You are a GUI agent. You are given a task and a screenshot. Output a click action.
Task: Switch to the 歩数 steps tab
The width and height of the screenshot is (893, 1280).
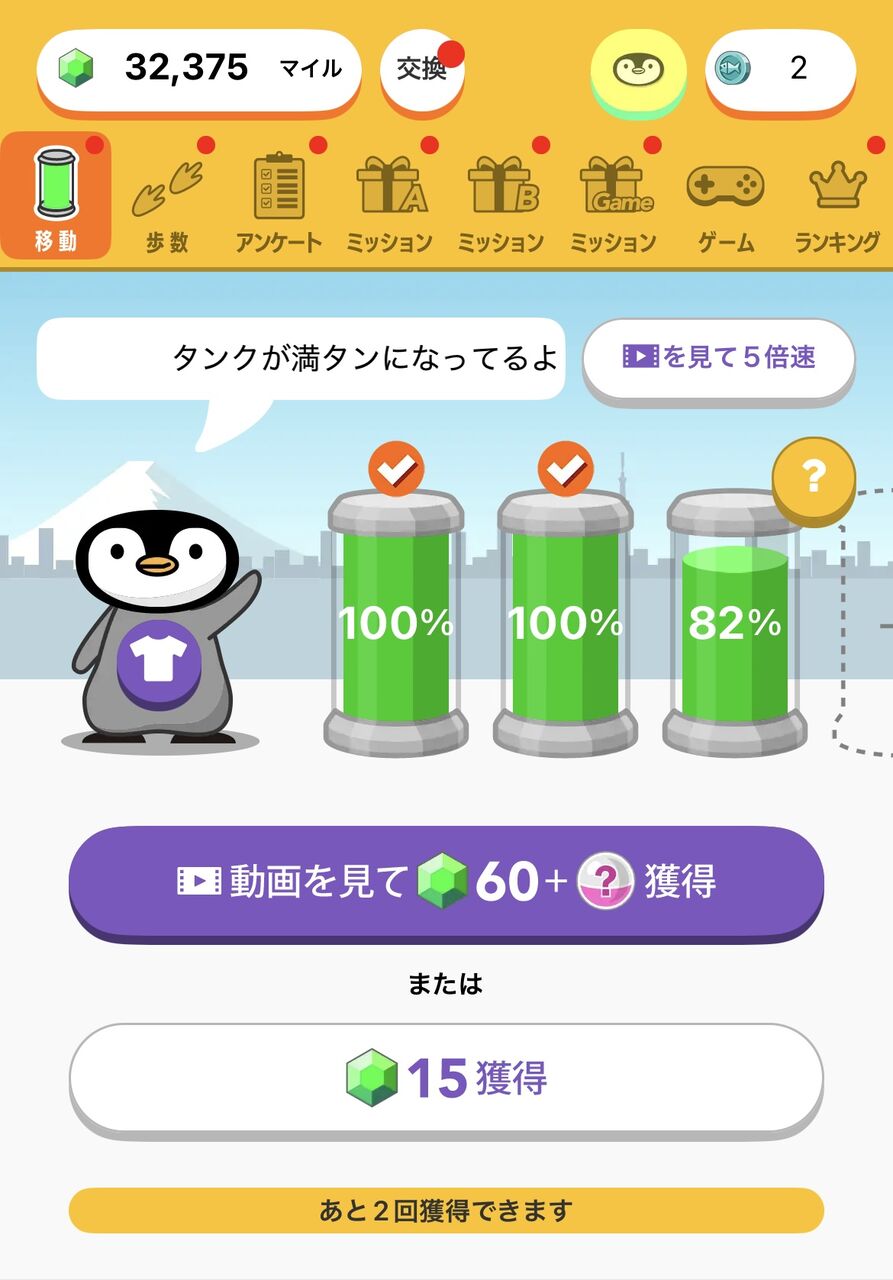tap(167, 200)
